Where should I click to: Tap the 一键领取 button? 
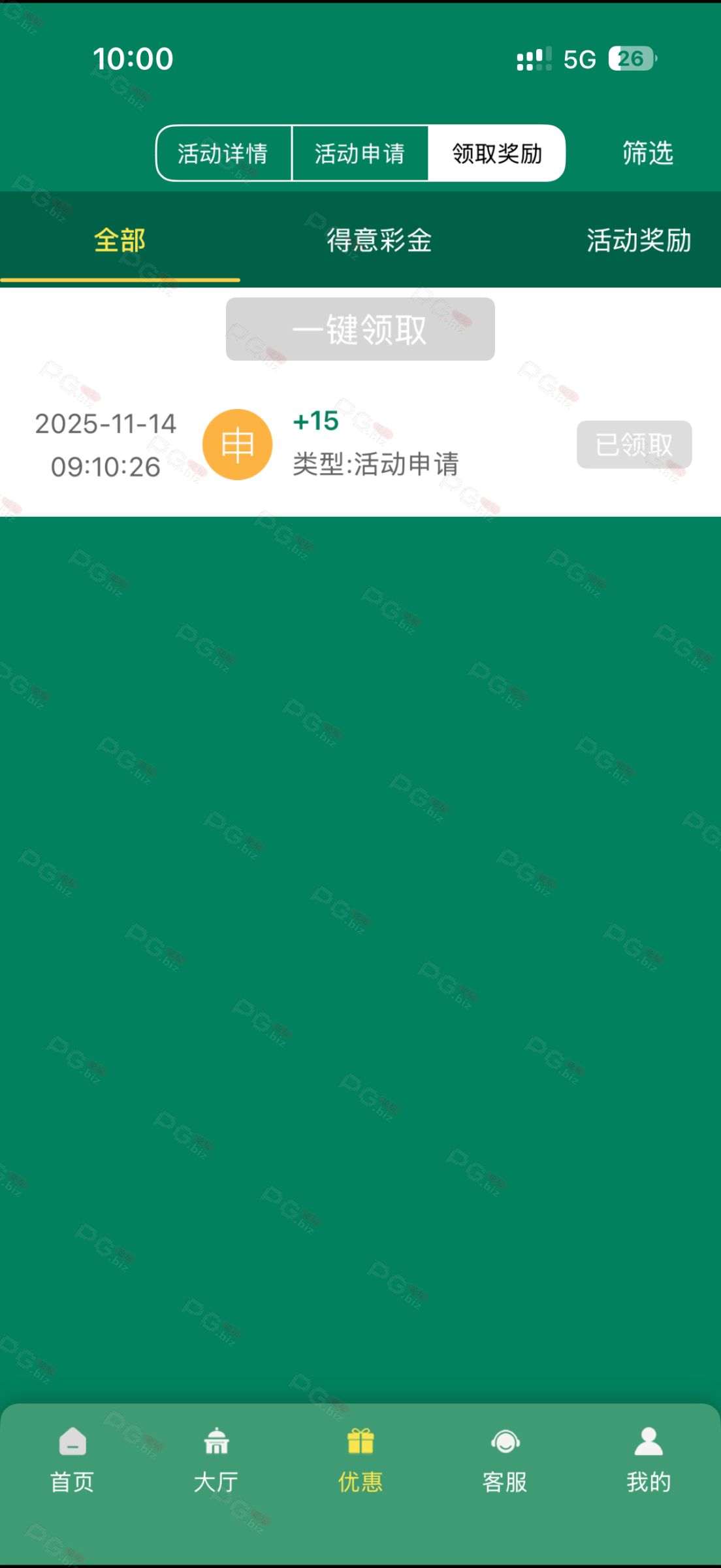tap(360, 329)
